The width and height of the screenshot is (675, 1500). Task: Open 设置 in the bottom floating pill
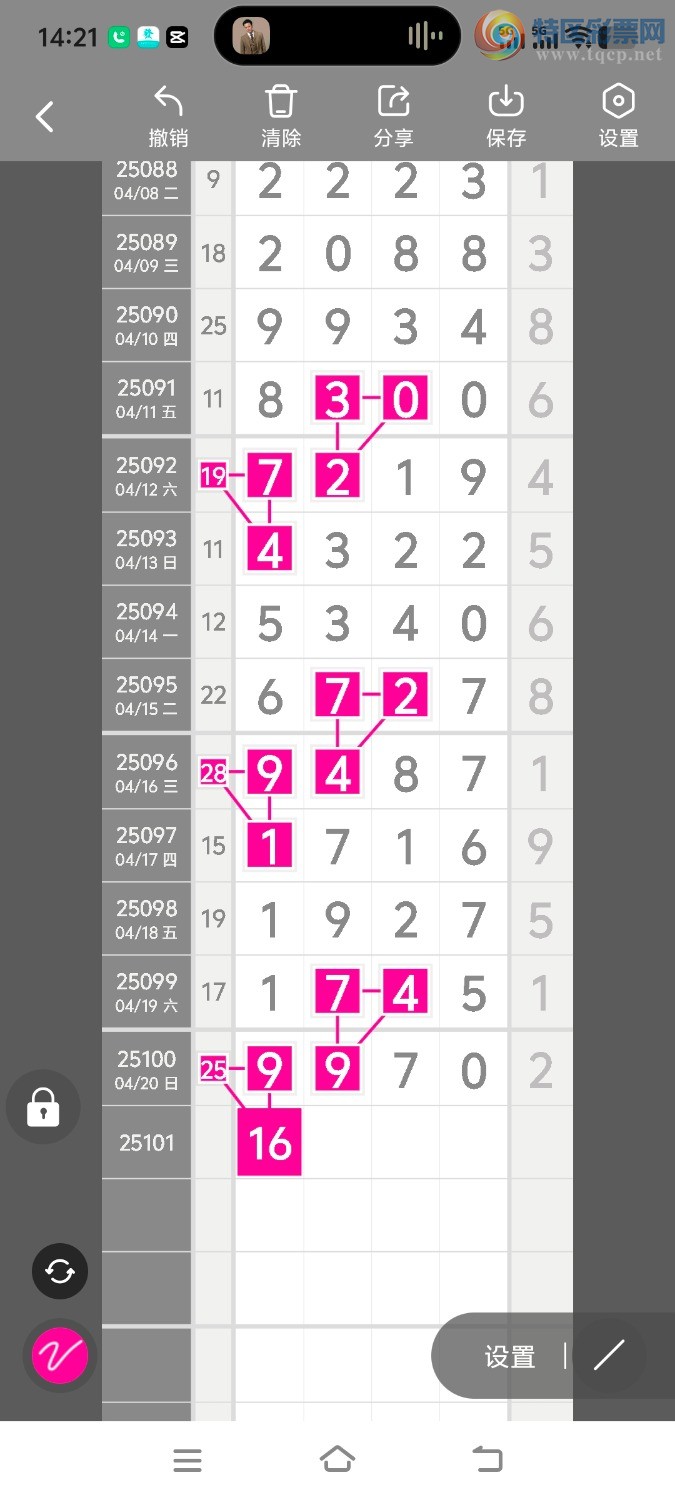510,1357
